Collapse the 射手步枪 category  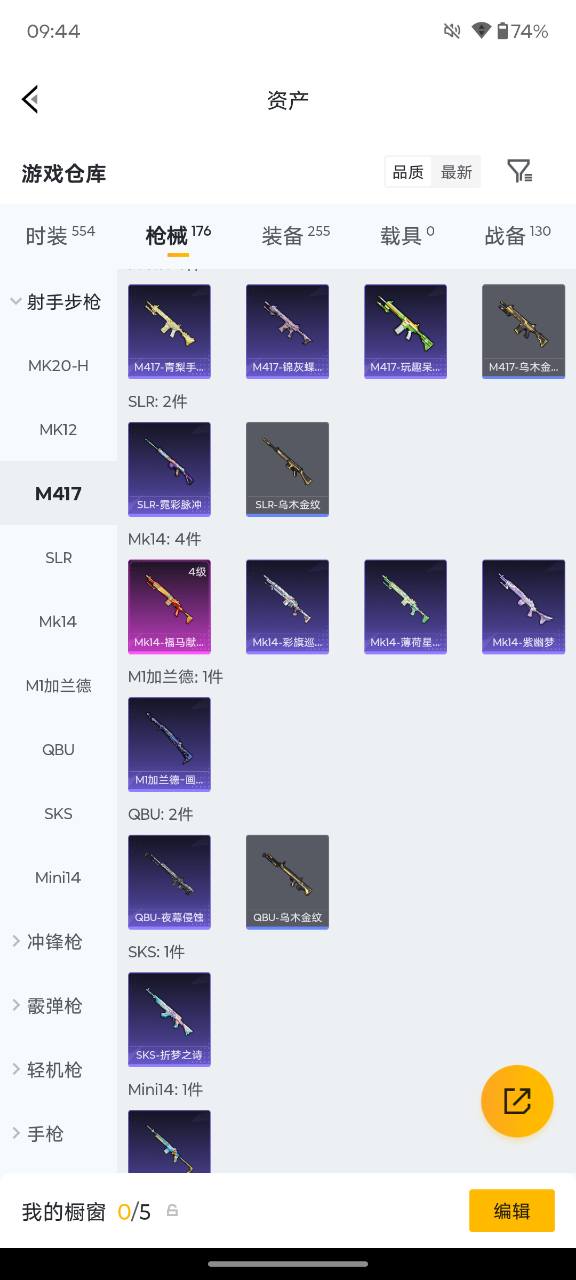tap(58, 301)
